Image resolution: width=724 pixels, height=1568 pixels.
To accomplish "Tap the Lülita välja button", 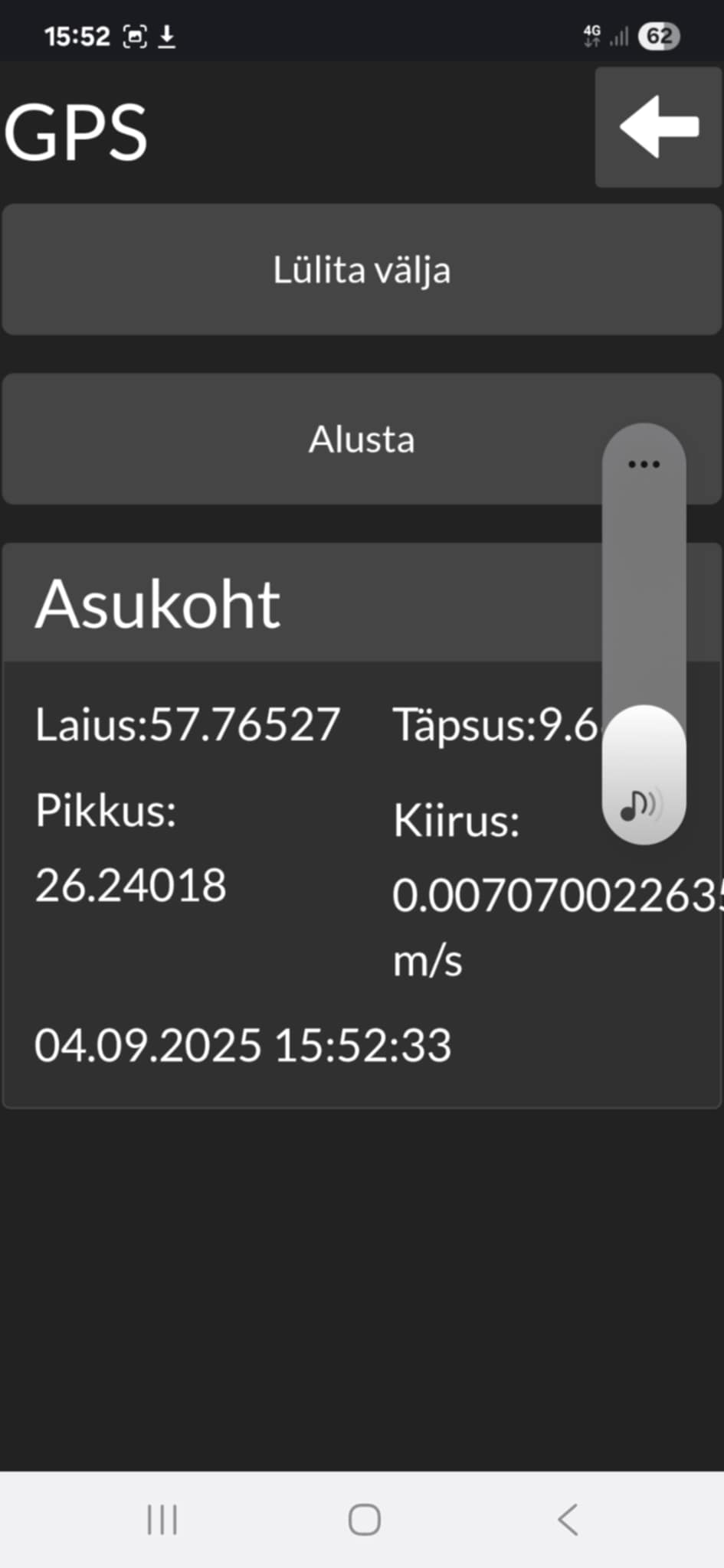I will [x=362, y=269].
